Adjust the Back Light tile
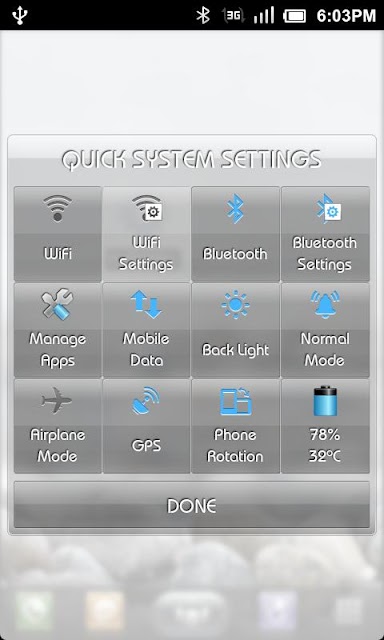 pos(235,330)
